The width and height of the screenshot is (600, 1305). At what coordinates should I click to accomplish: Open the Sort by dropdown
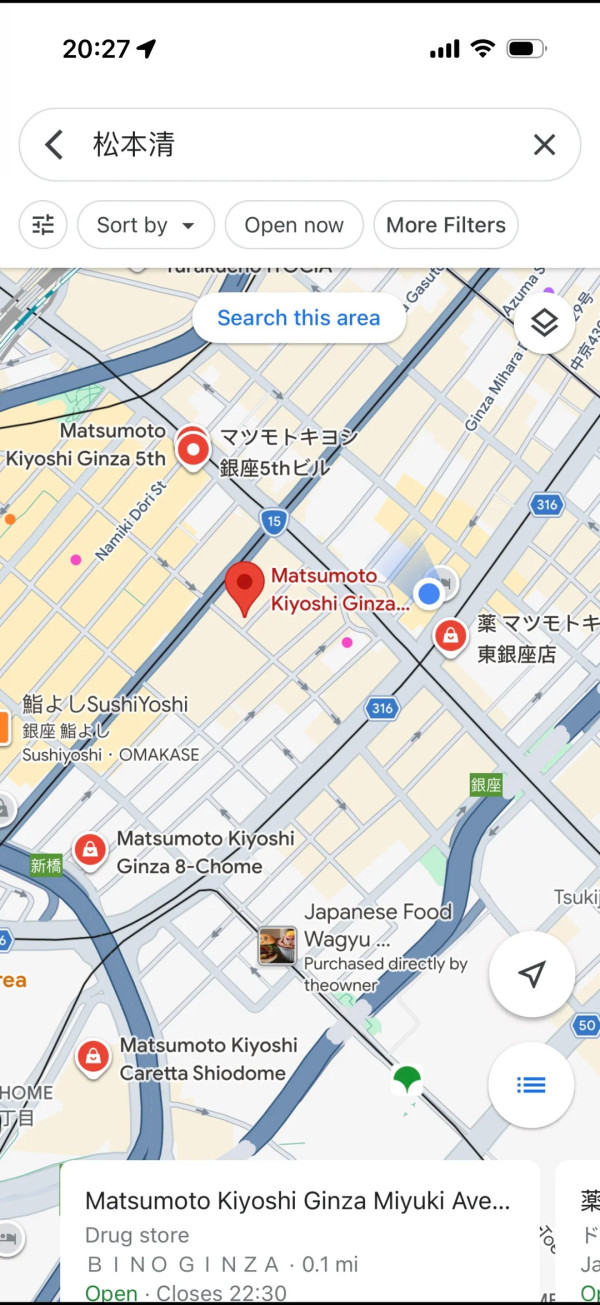coord(146,225)
